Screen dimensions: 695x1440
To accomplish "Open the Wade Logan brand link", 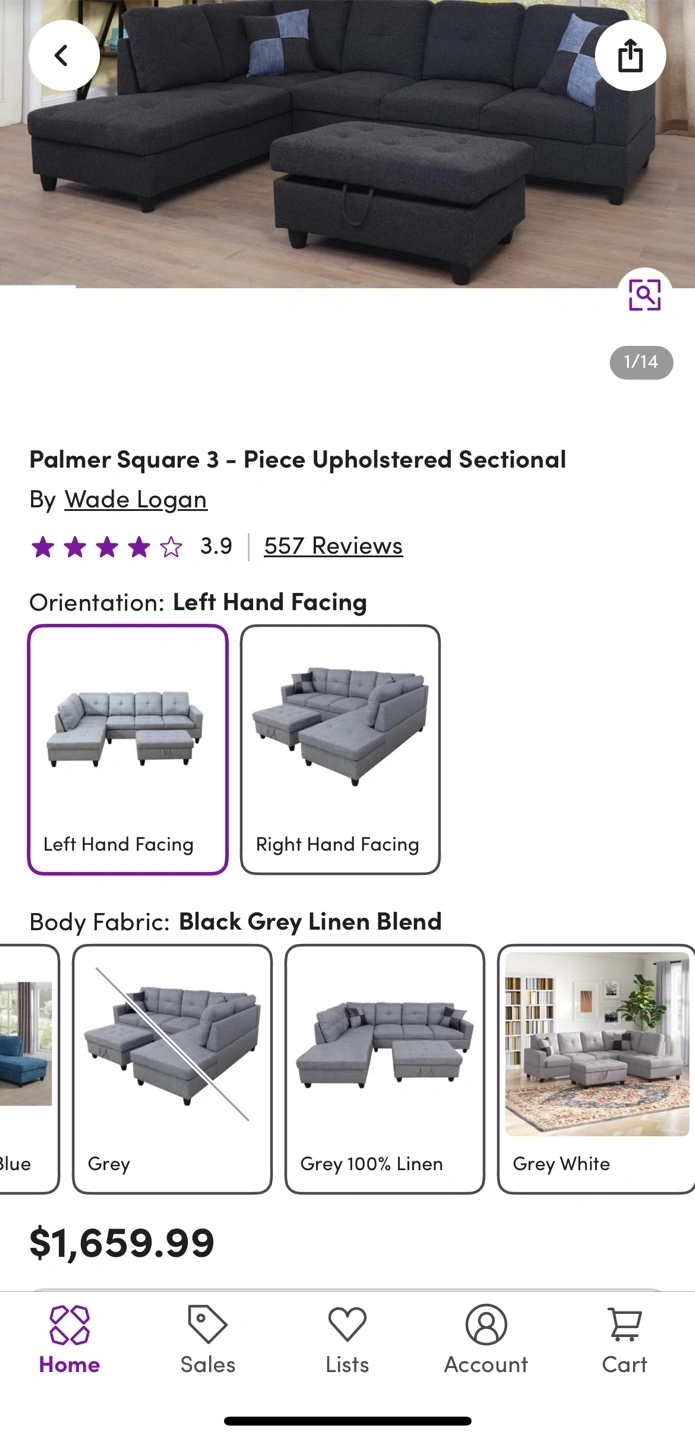I will [135, 498].
